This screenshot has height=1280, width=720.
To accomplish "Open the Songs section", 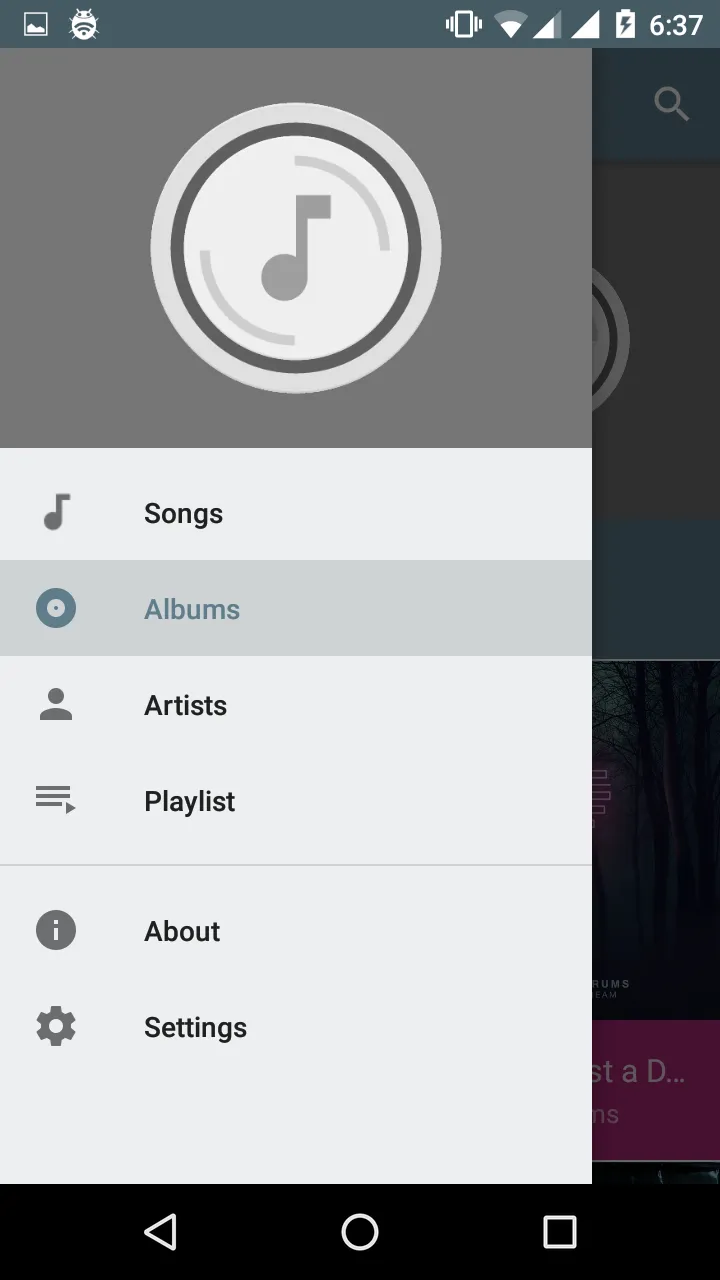I will pyautogui.click(x=183, y=513).
